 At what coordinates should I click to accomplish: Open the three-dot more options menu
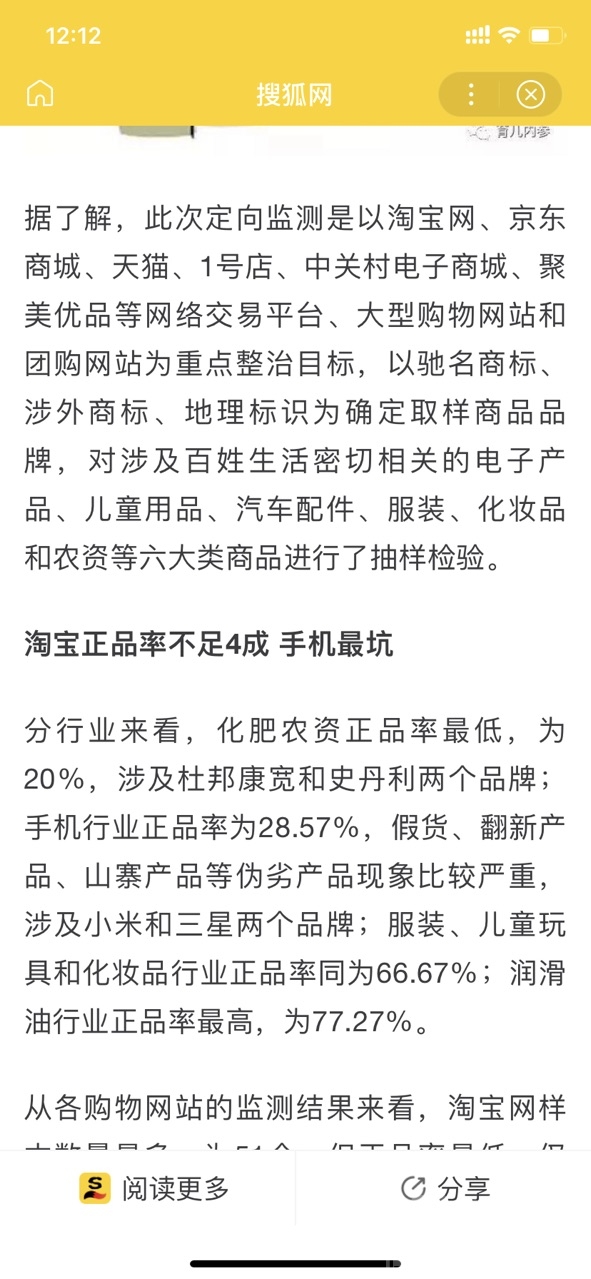click(471, 95)
